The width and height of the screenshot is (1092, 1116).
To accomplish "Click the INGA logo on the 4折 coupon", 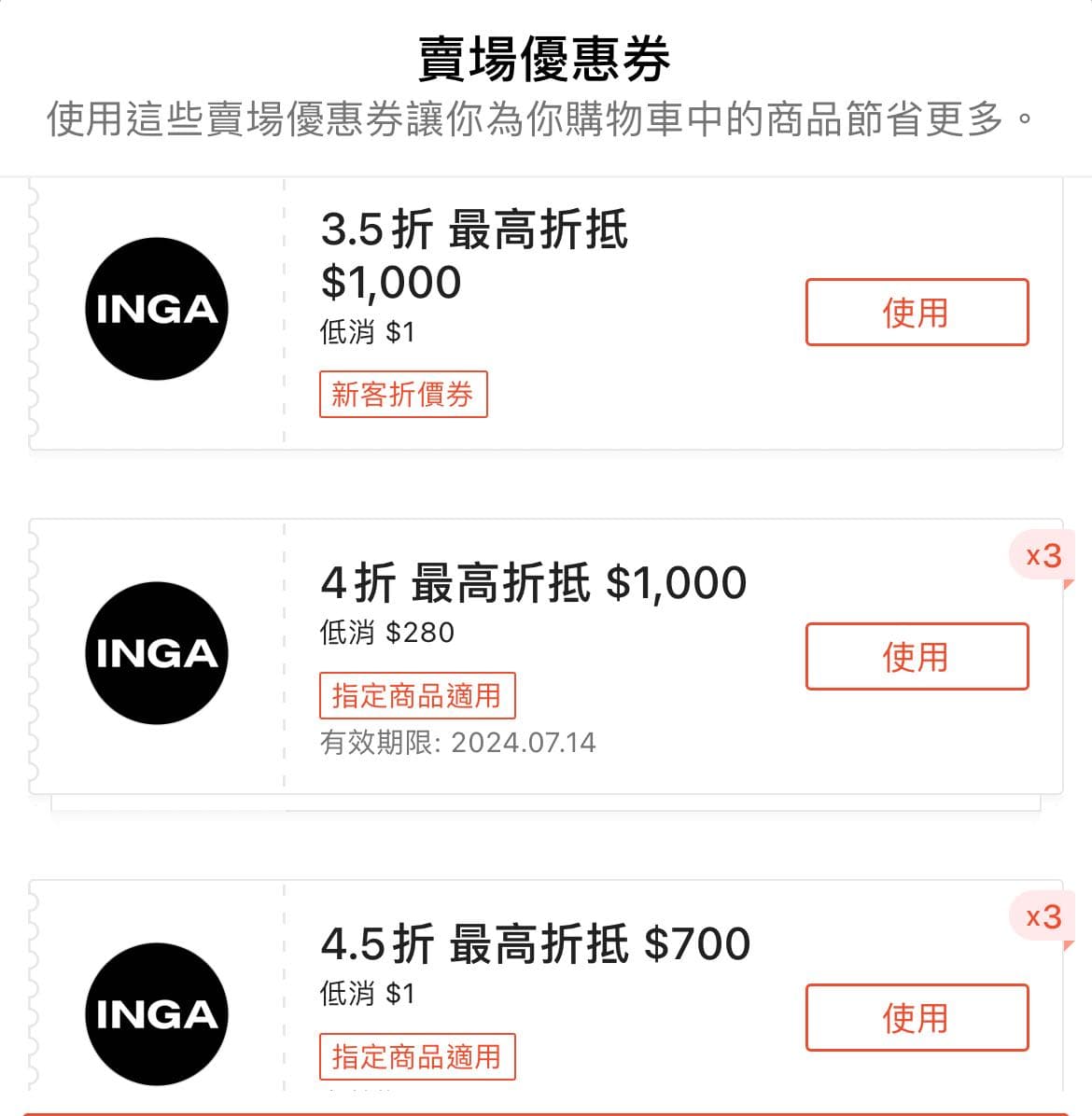I will tap(156, 653).
